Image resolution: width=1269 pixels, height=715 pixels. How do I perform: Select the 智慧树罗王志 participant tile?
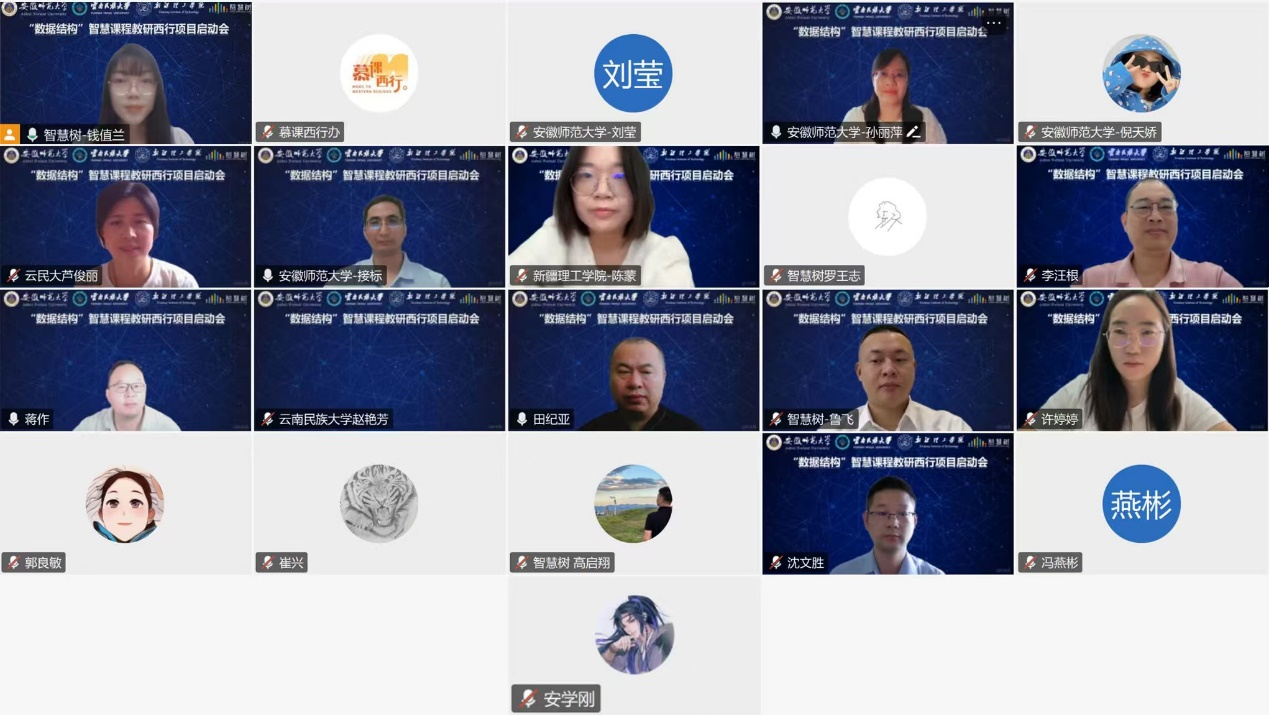887,217
